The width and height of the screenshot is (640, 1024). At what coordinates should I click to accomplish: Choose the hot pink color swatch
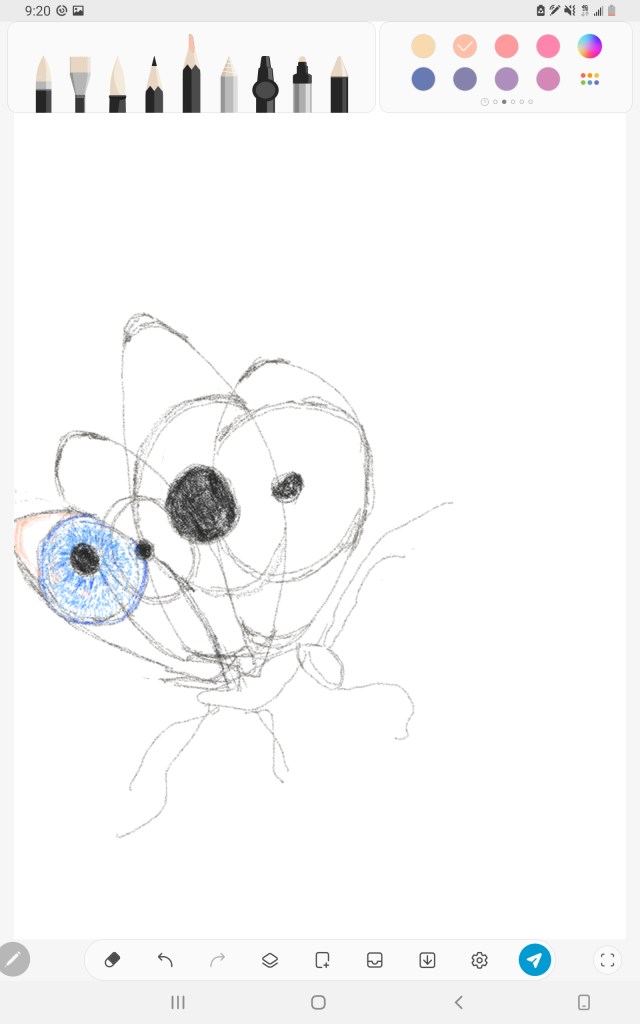(548, 46)
